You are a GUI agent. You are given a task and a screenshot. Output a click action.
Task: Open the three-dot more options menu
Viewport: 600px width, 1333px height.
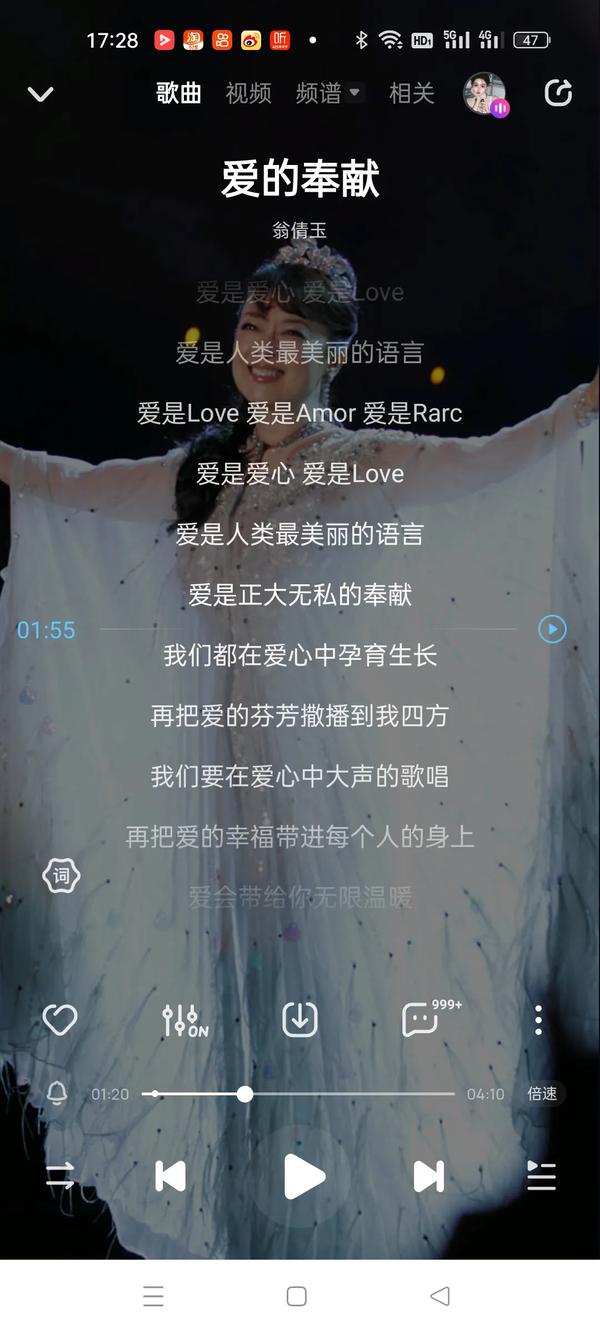(538, 1020)
